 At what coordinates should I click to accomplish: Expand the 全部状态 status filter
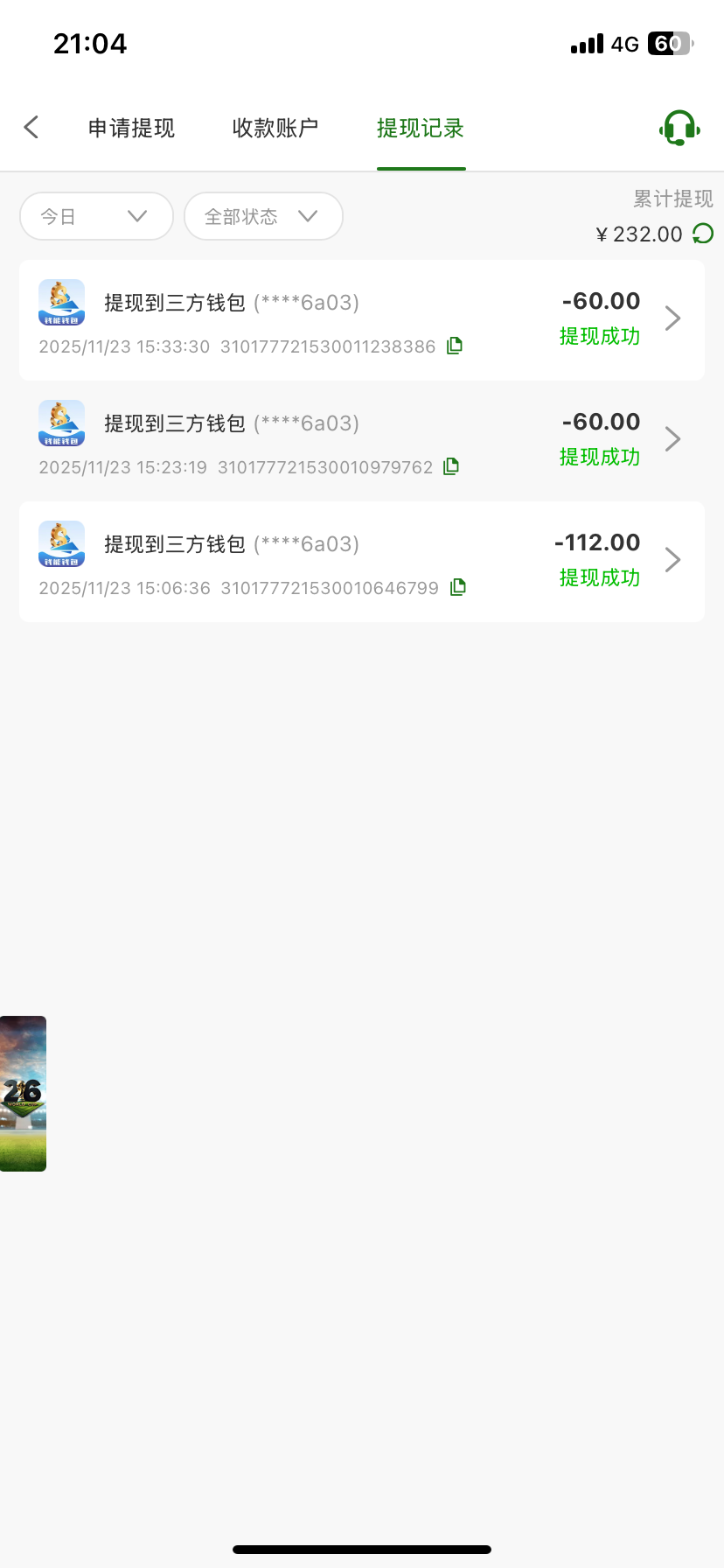pyautogui.click(x=262, y=216)
